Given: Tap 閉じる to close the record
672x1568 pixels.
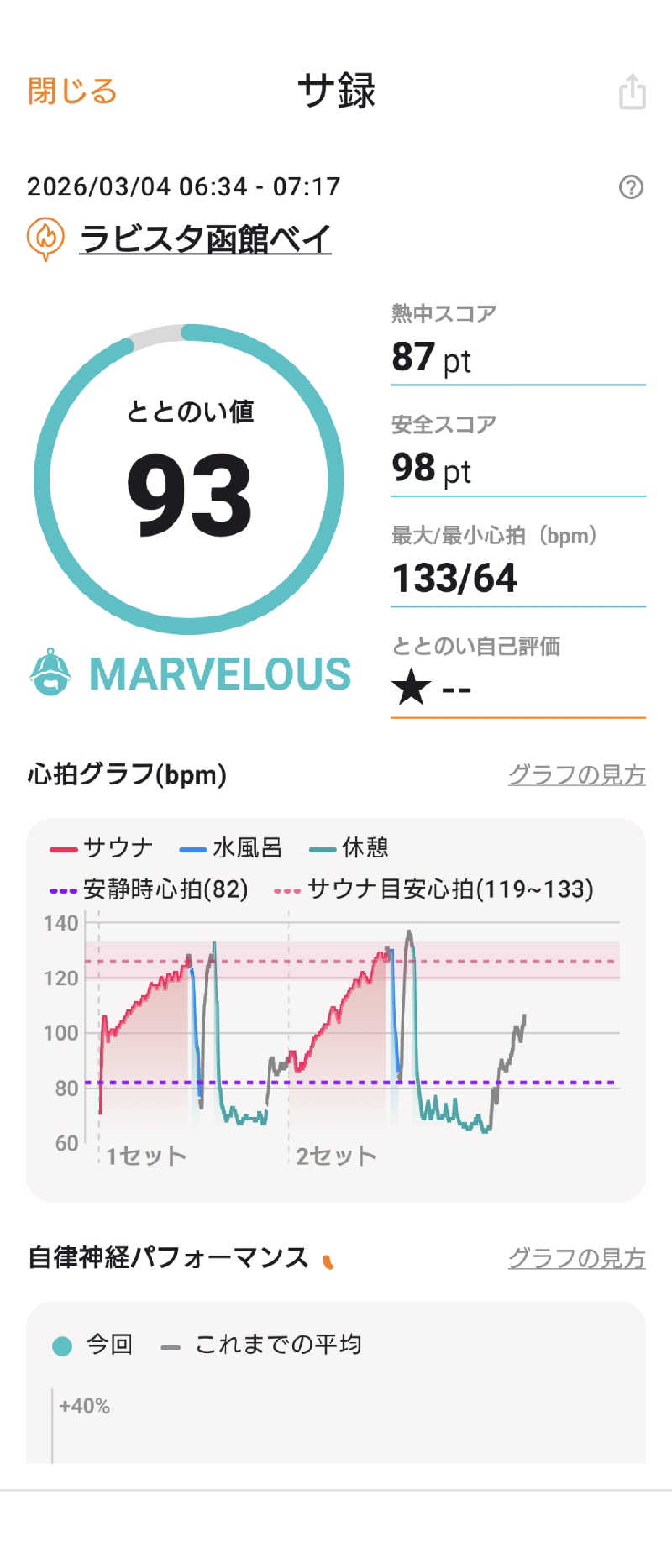Looking at the screenshot, I should point(72,91).
